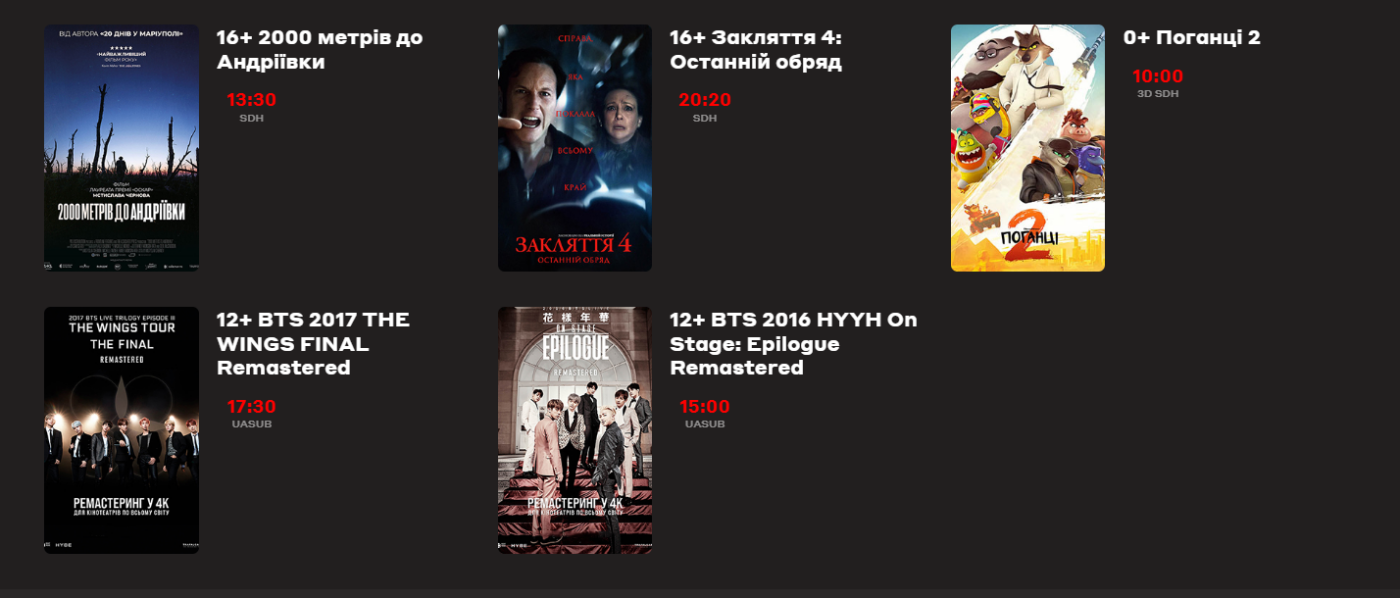Book the 17:30 BTS Wings Final session

pos(251,407)
